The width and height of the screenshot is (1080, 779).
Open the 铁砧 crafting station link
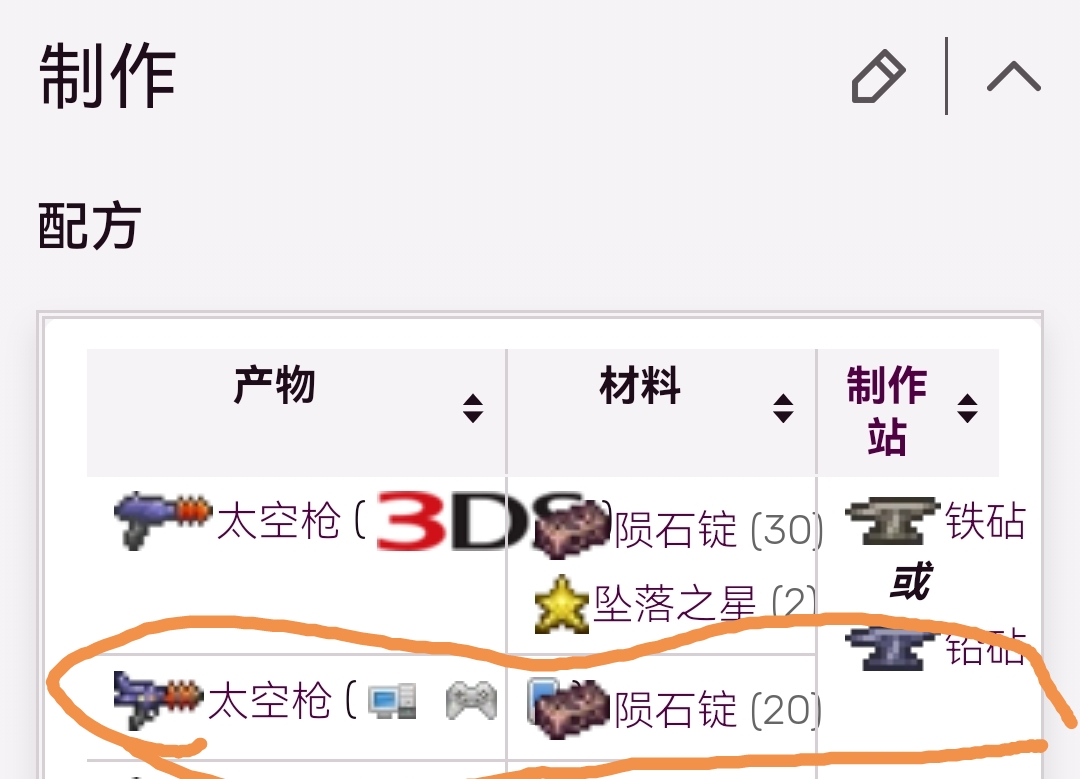(x=985, y=521)
